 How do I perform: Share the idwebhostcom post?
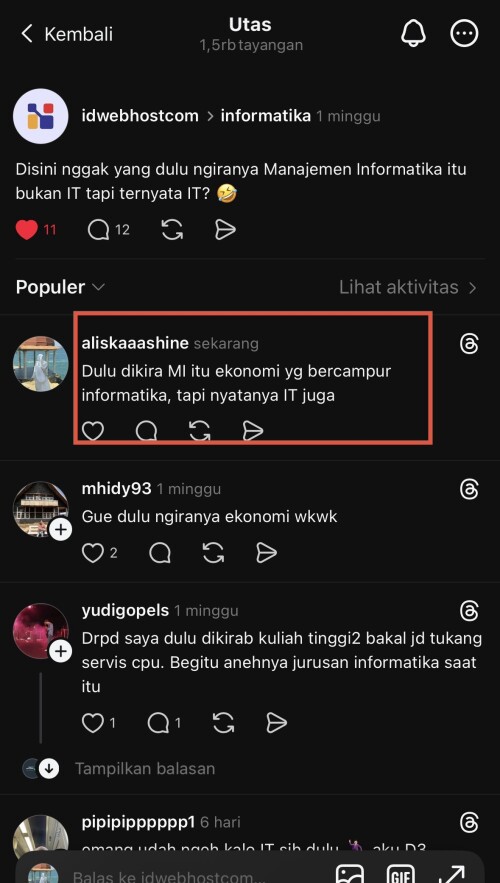point(225,230)
